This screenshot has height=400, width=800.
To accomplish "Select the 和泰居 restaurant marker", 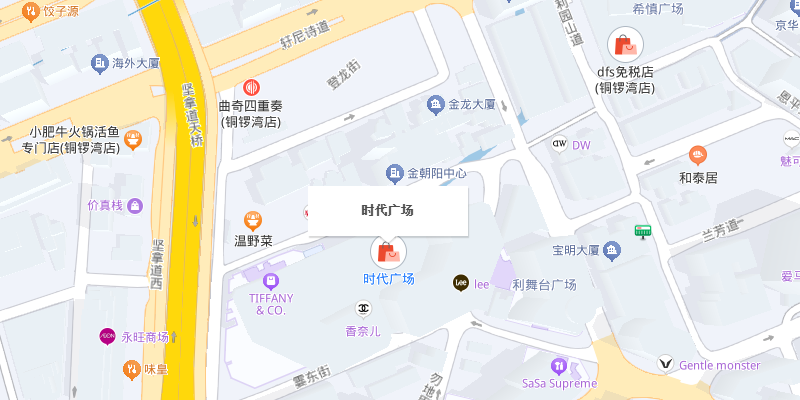I will [x=697, y=154].
